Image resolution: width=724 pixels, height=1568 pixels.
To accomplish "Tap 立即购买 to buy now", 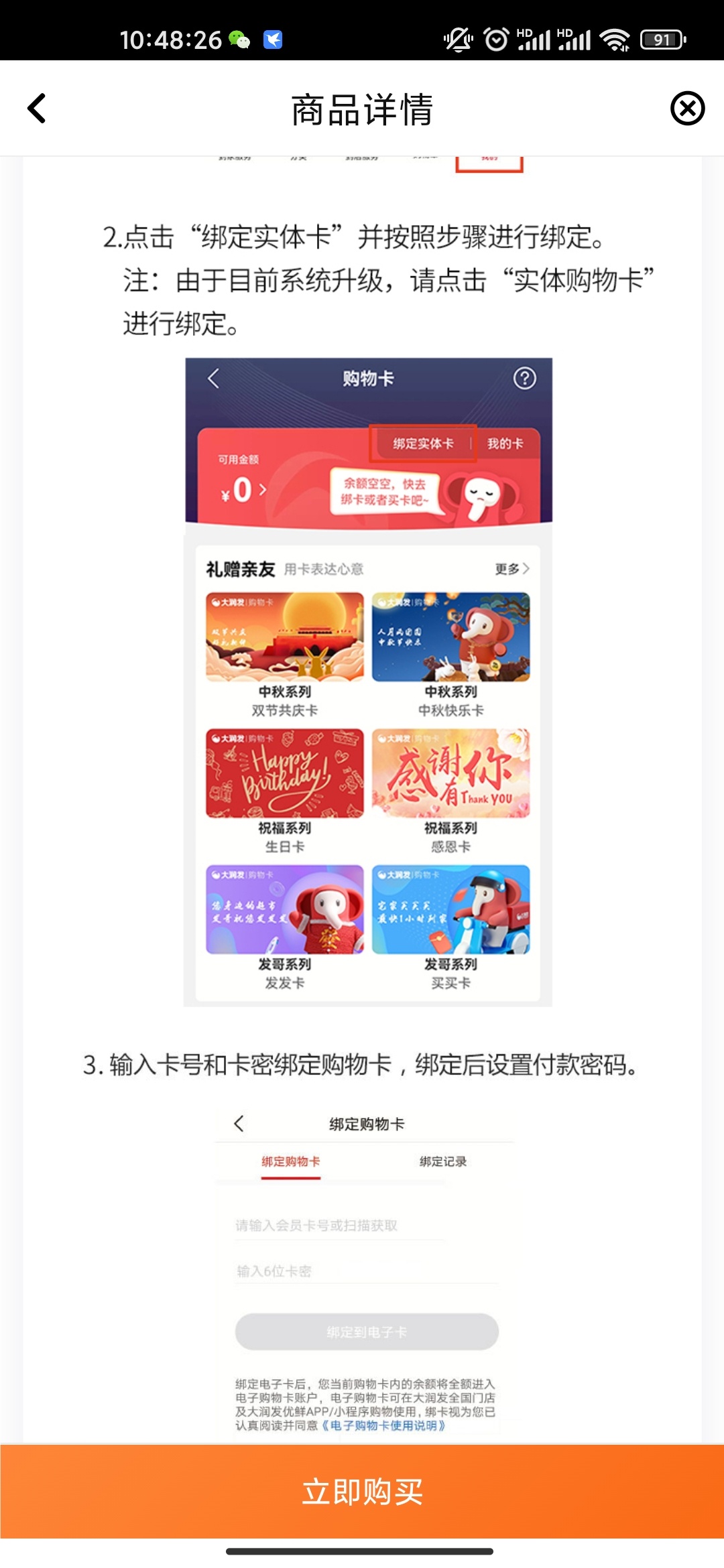I will coord(362,1492).
